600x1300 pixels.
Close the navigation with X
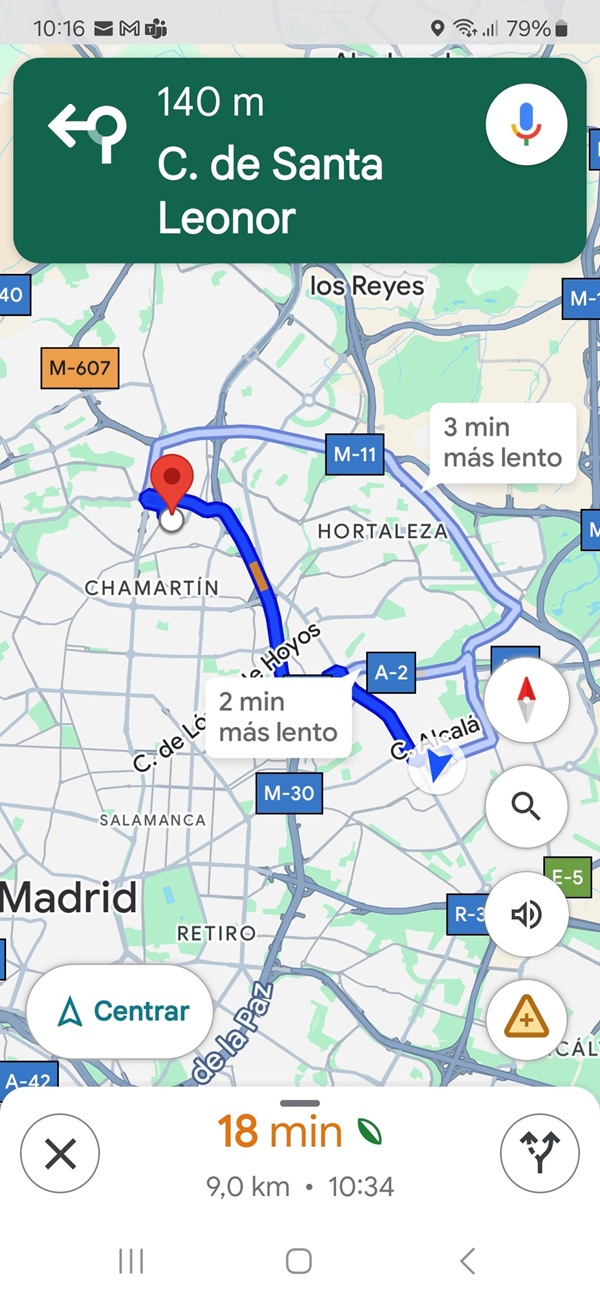tap(60, 1154)
